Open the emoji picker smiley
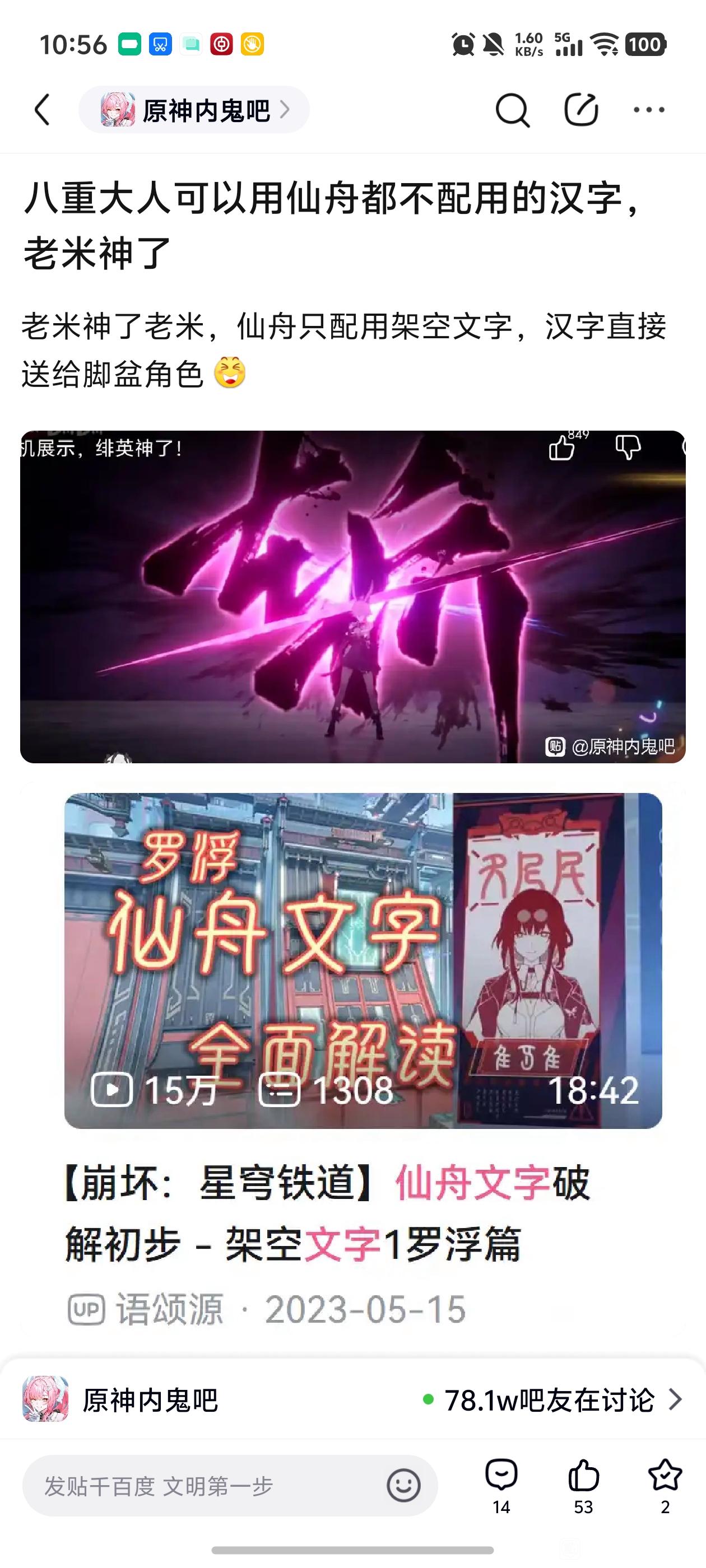Viewport: 706px width, 1568px height. tap(403, 1486)
